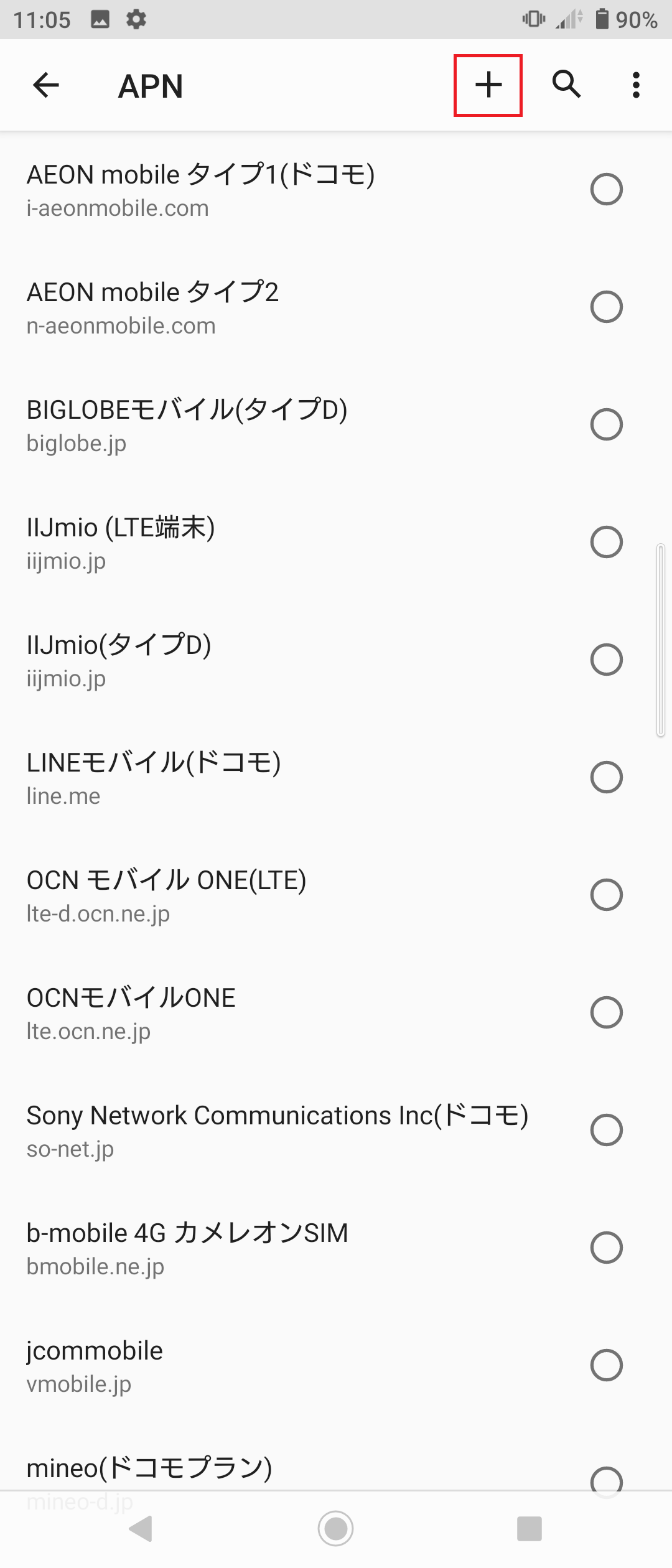Select the OCN モバイル ONE(LTE) radio button

tap(606, 895)
